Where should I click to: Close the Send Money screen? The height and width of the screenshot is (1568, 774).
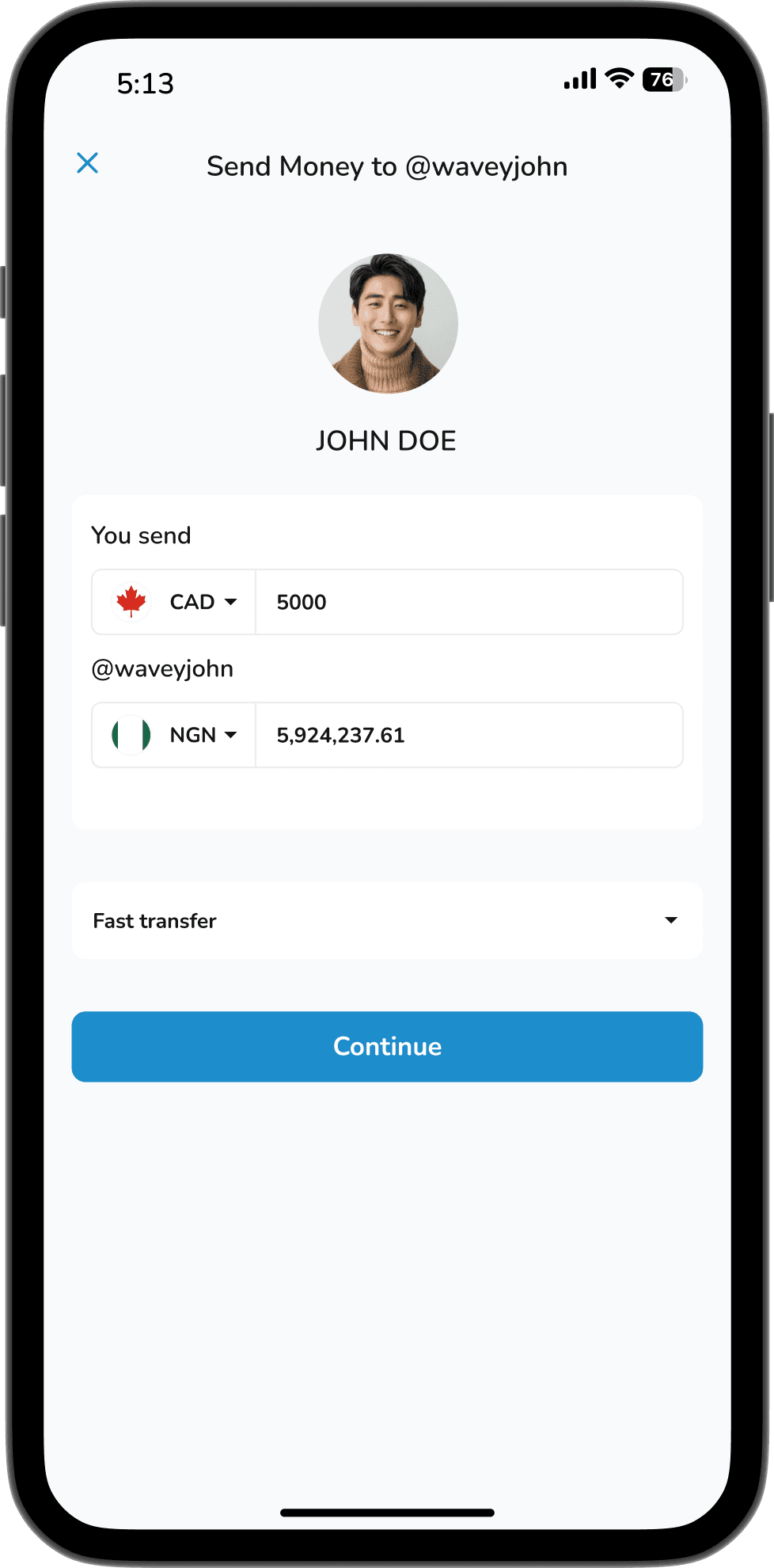[87, 163]
